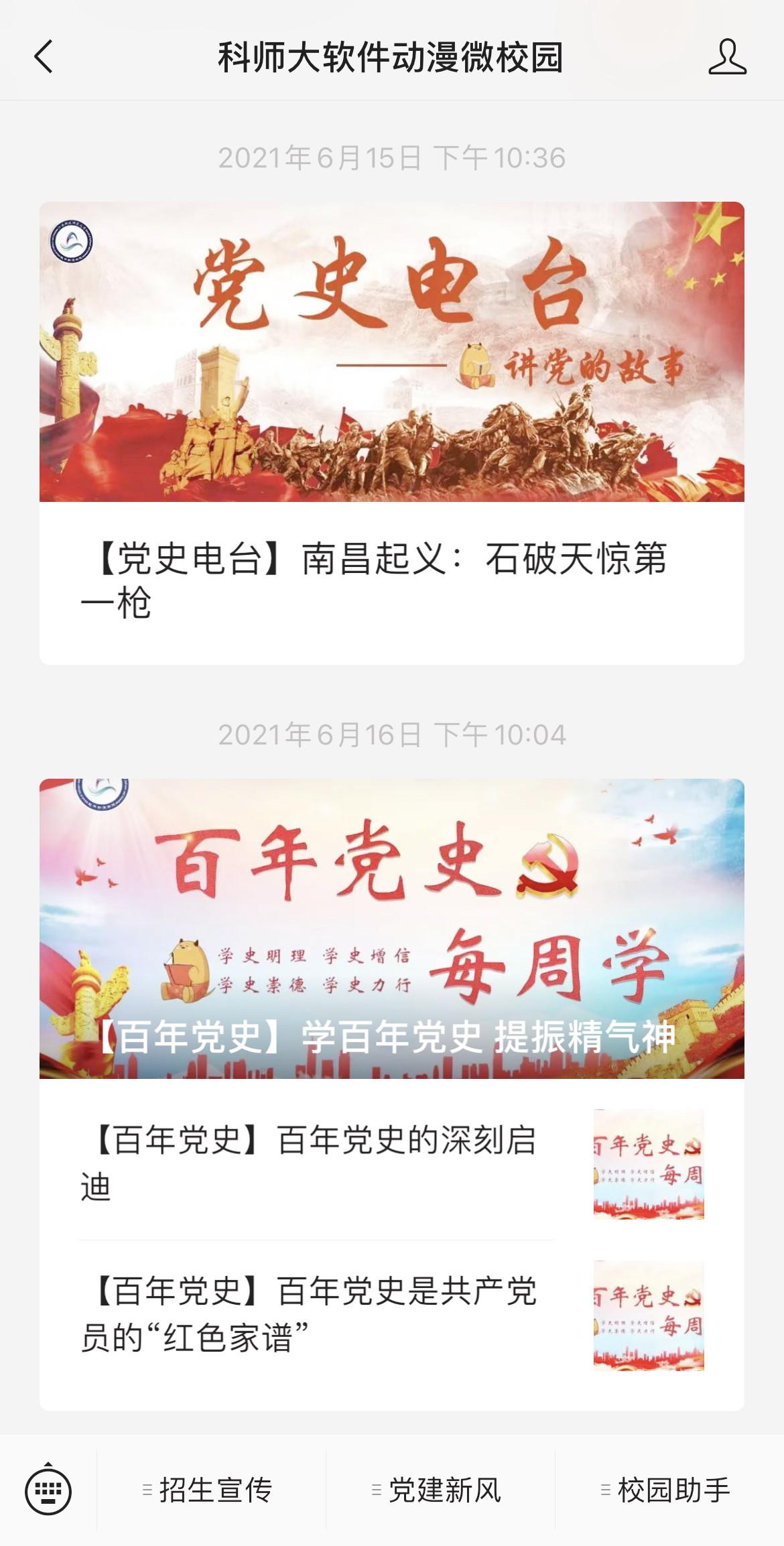
Task: Open the article 百年党史的深刻启迪
Action: 392,1164
